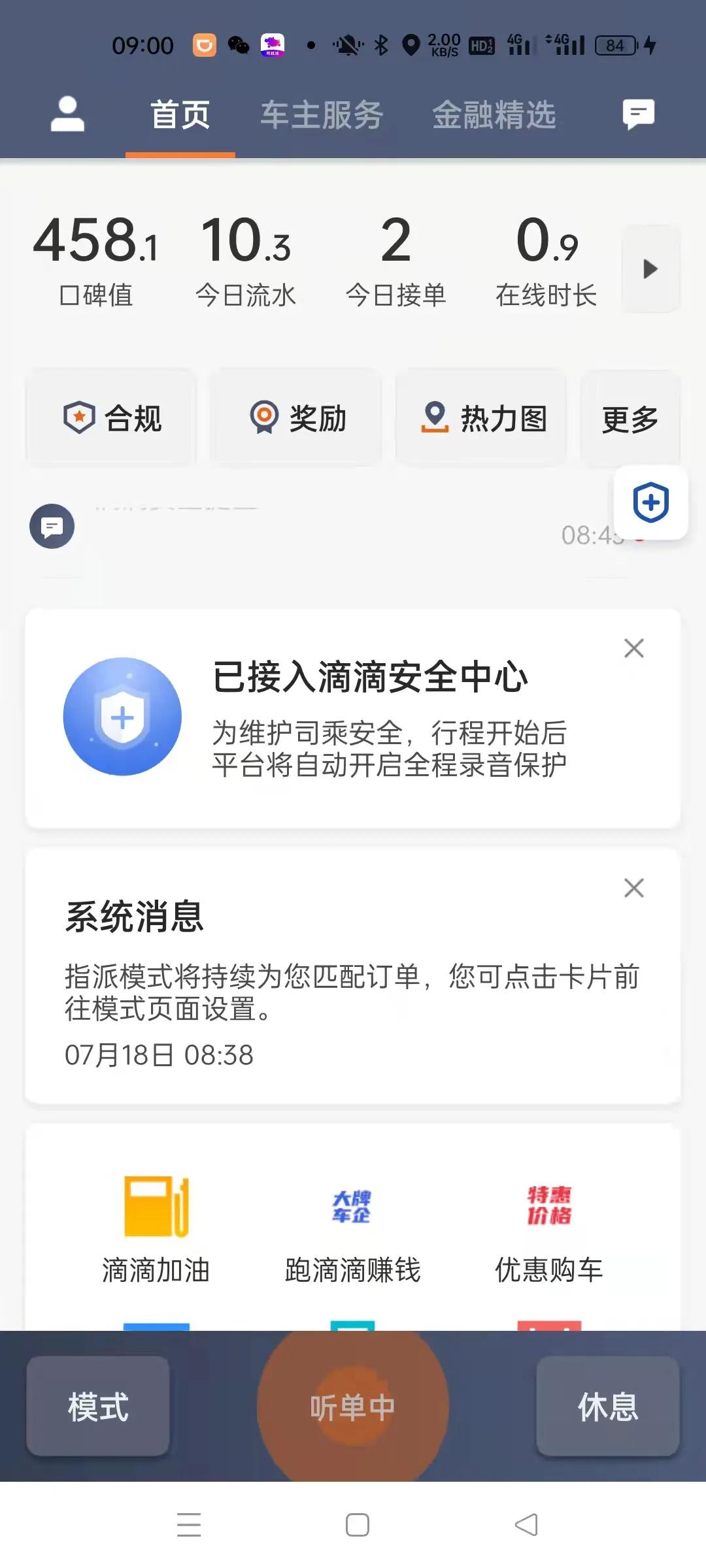Tap the chat bubble message icon
The width and height of the screenshot is (706, 1568).
(52, 527)
